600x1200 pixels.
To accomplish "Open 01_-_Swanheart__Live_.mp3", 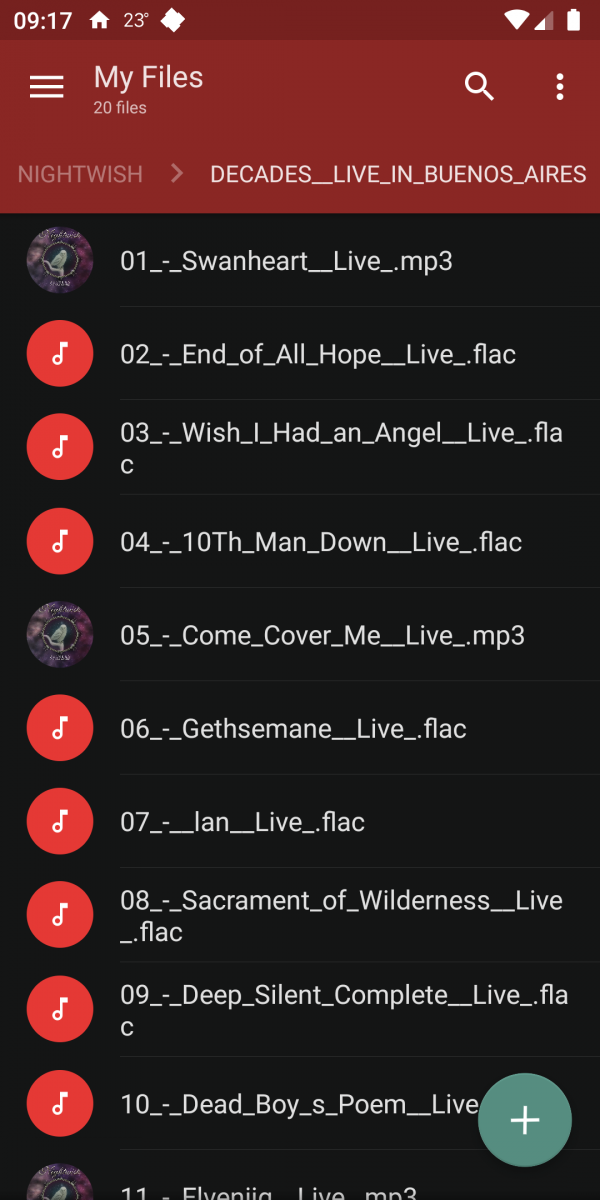I will (286, 261).
